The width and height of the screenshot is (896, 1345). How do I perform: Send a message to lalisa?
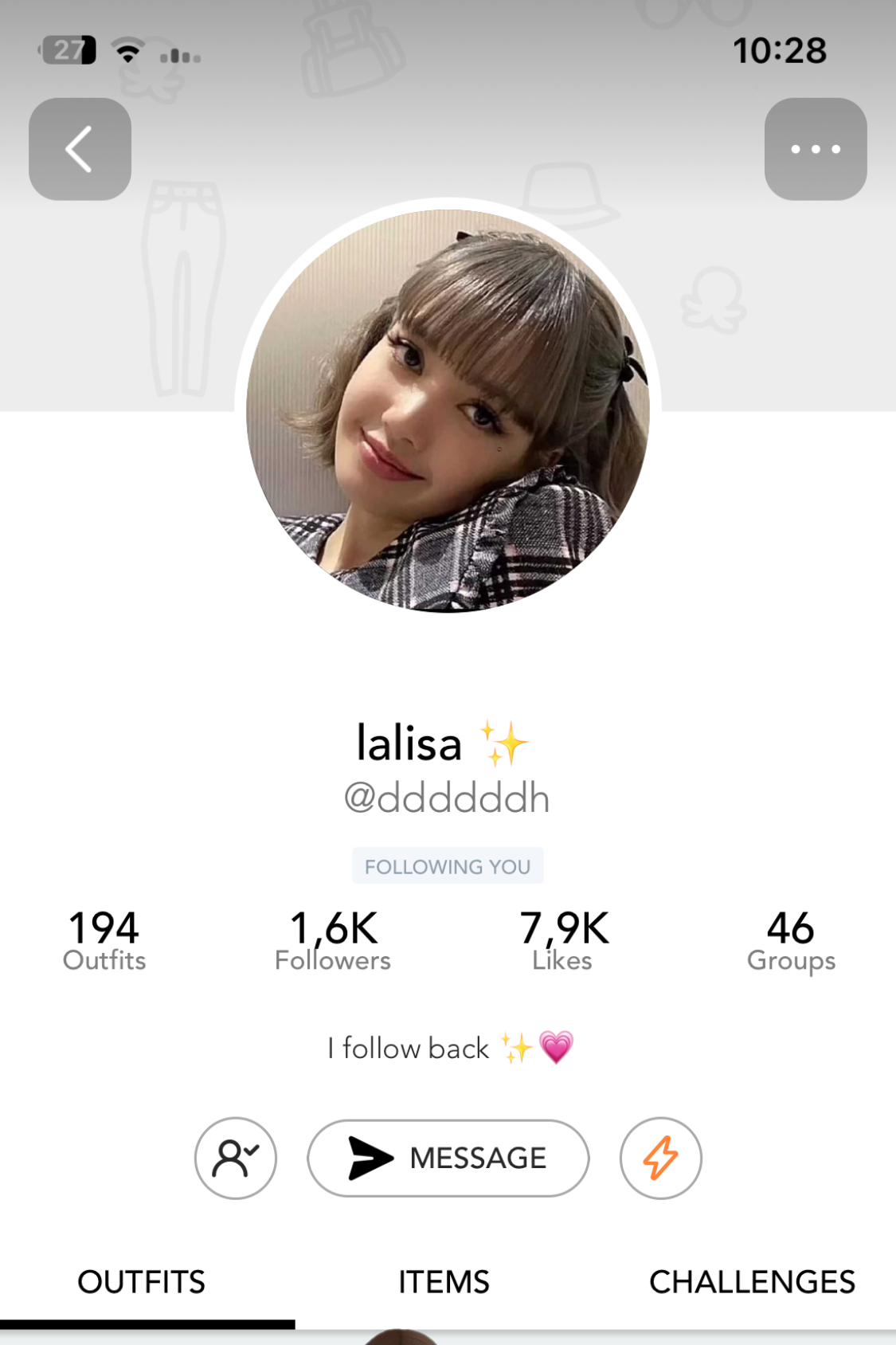click(448, 1158)
